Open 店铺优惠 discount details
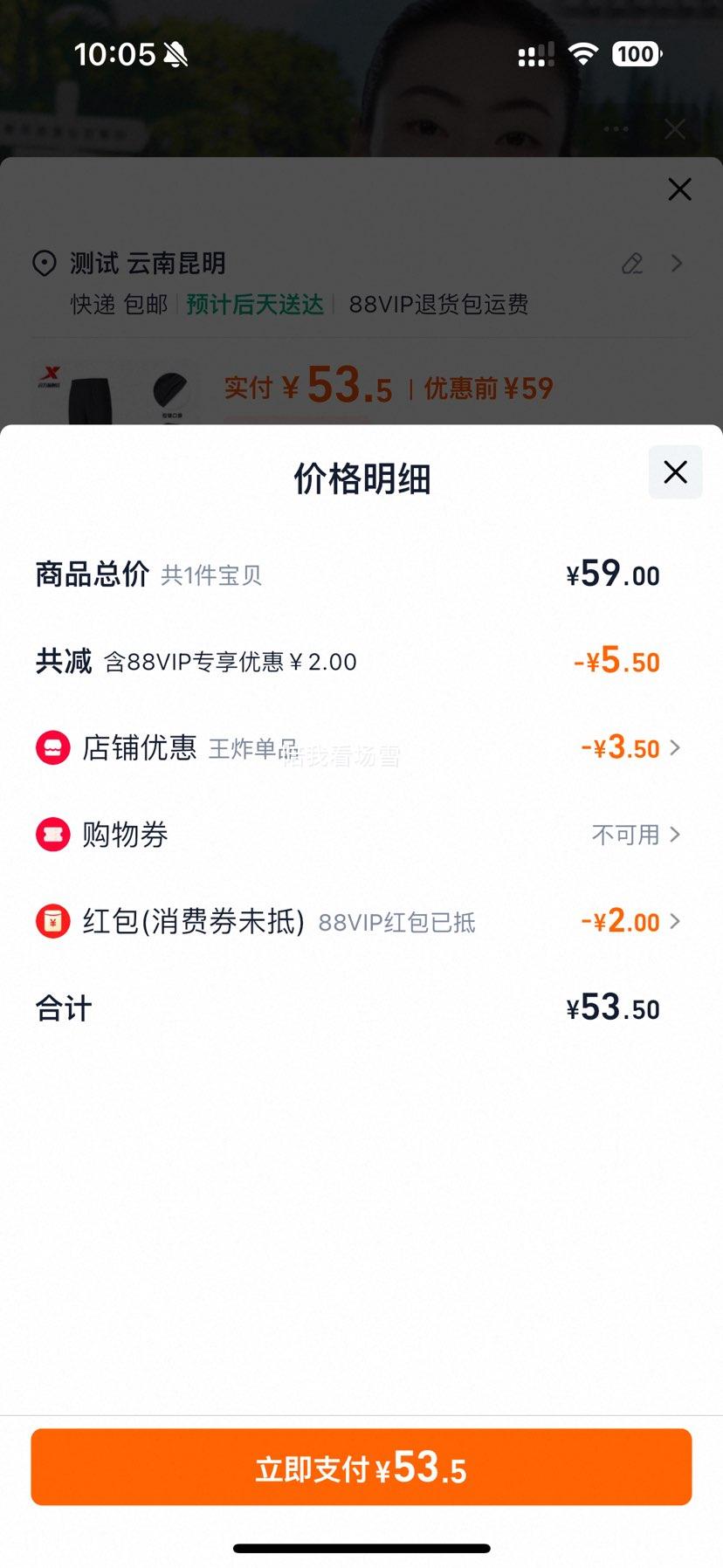The width and height of the screenshot is (723, 1568). (630, 748)
